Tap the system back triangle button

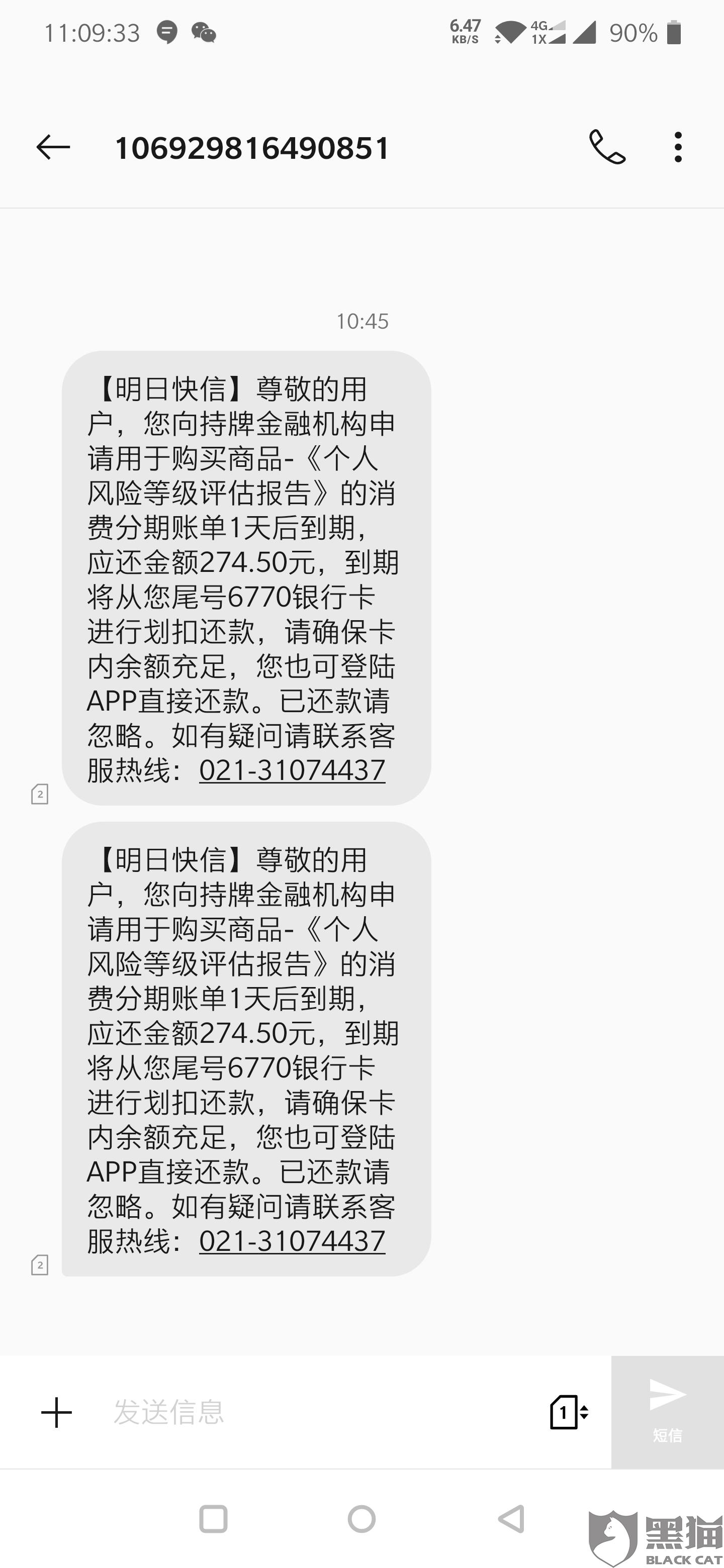[x=511, y=1519]
